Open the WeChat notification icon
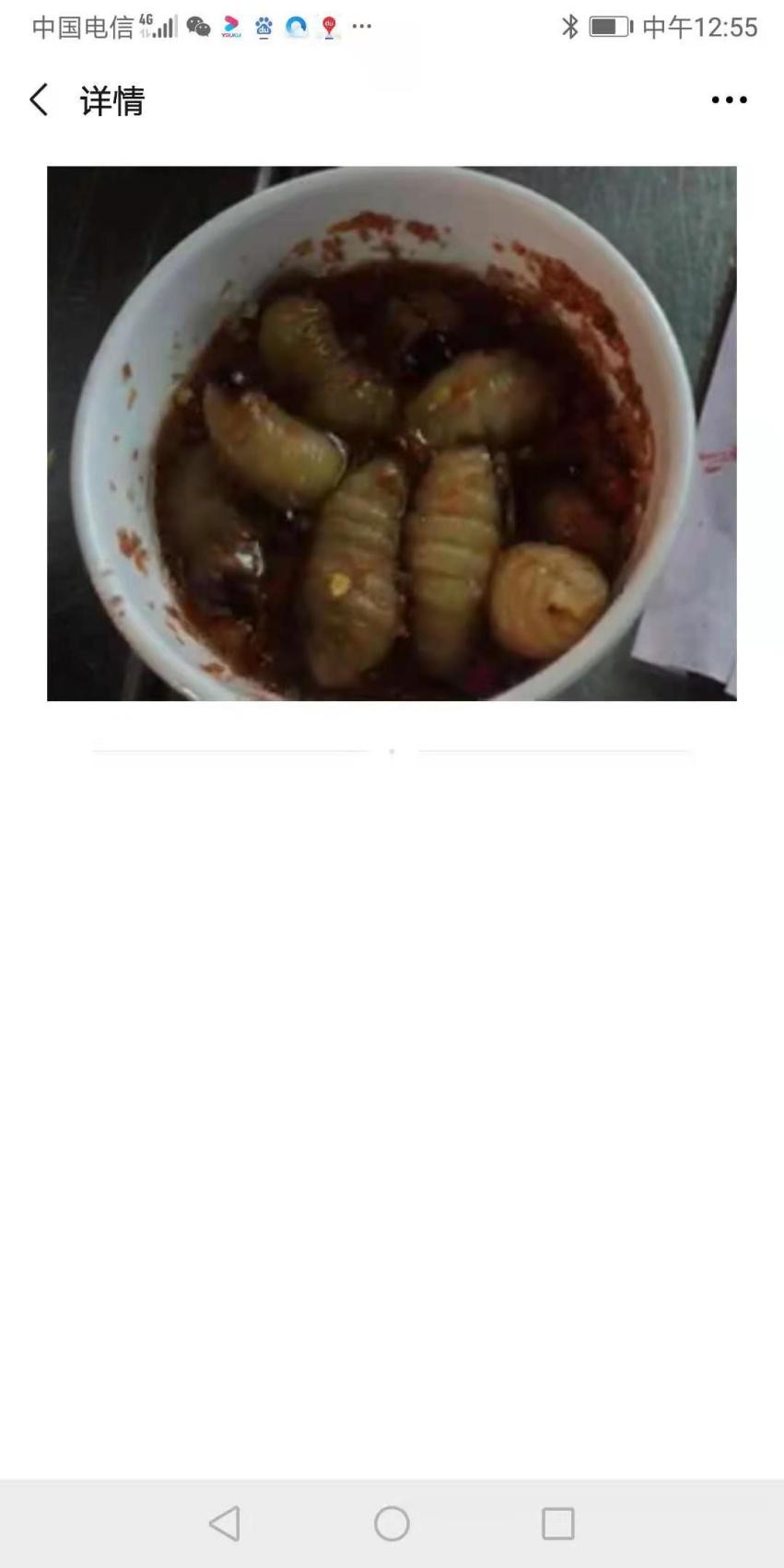Screen dimensions: 784x1568 pyautogui.click(x=198, y=27)
